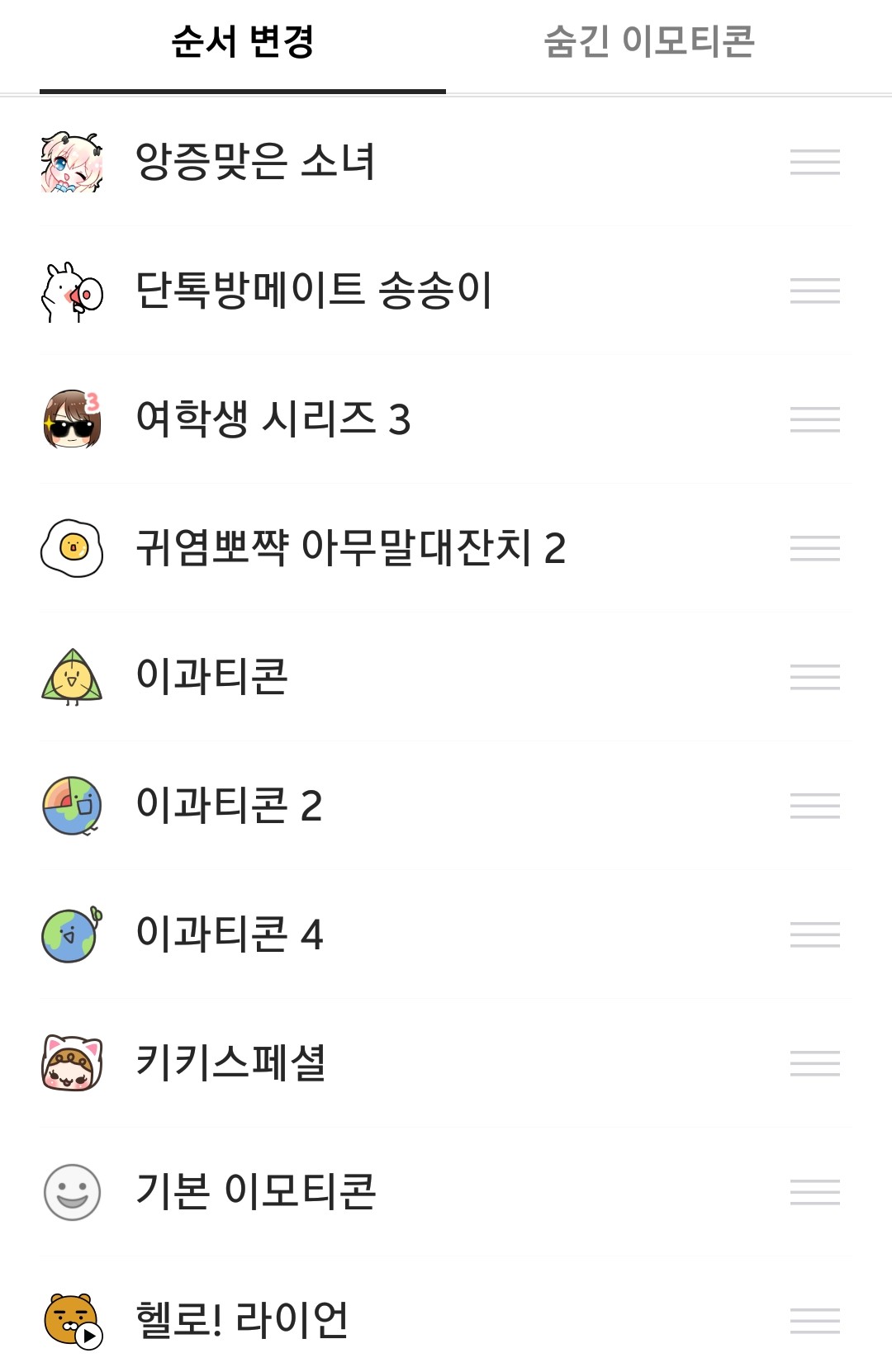
Task: Tap the reorder handle for 여학생 시리즈 3
Action: (814, 419)
